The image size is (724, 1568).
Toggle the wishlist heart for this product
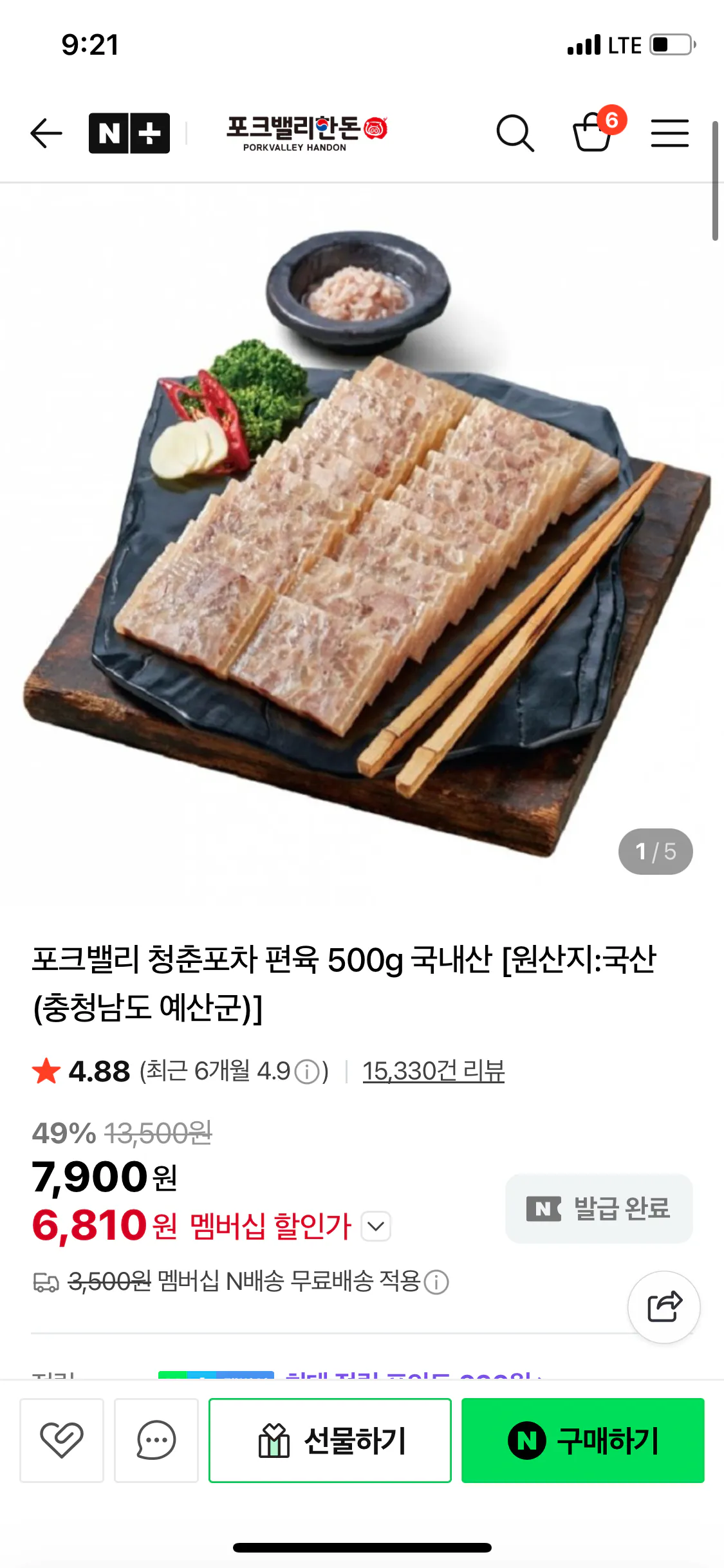[x=61, y=1441]
